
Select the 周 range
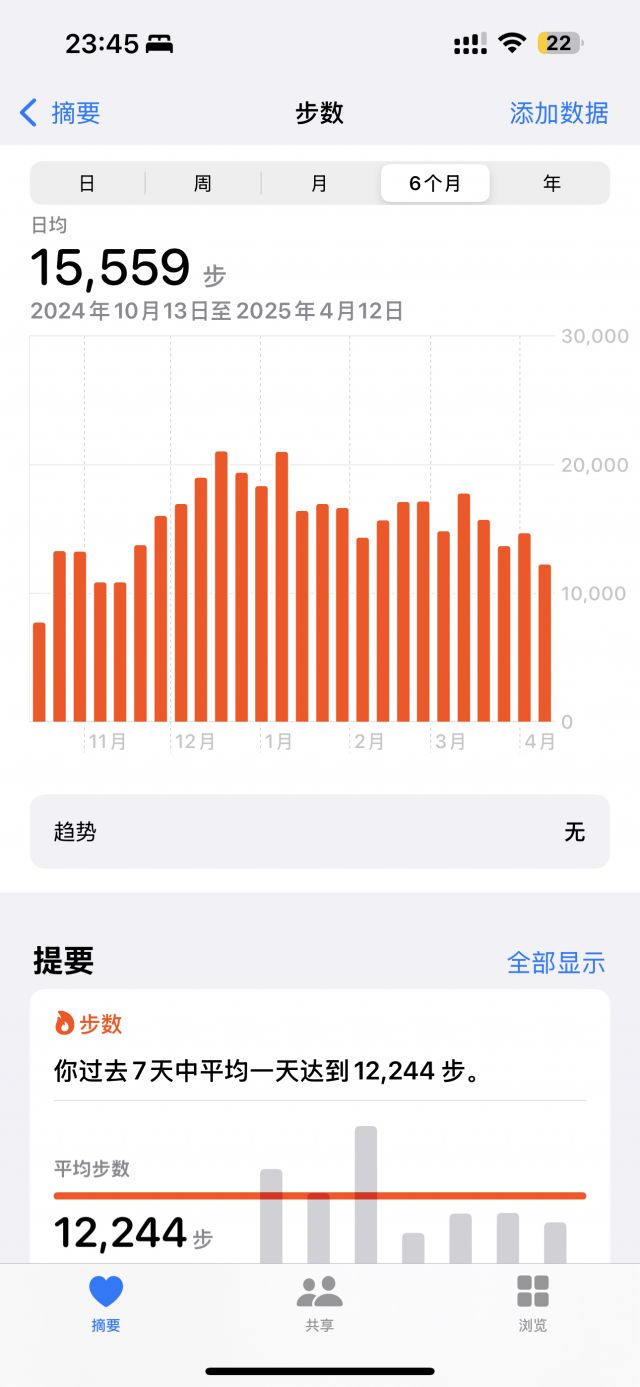coord(203,184)
